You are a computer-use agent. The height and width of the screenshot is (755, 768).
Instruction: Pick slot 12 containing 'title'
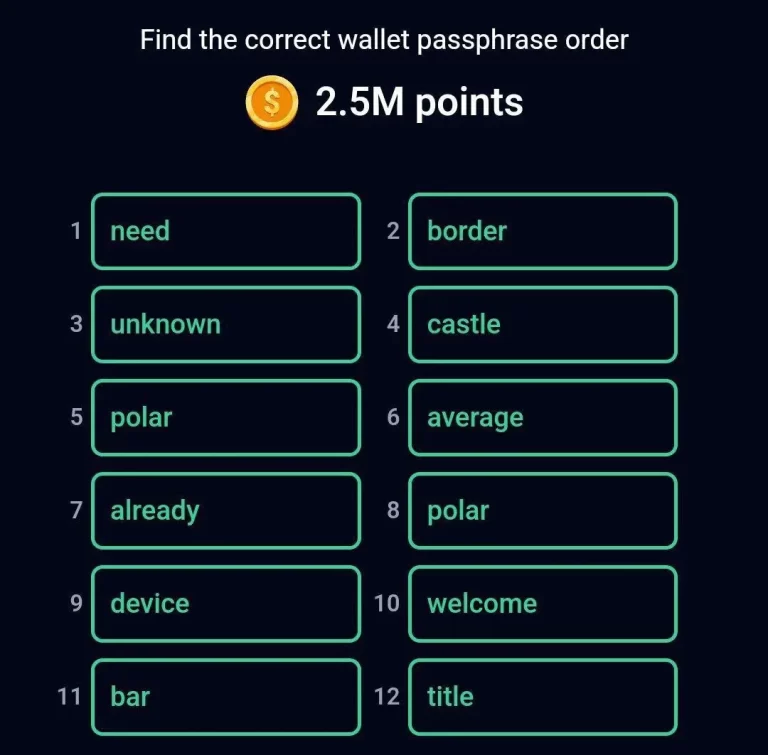point(542,696)
